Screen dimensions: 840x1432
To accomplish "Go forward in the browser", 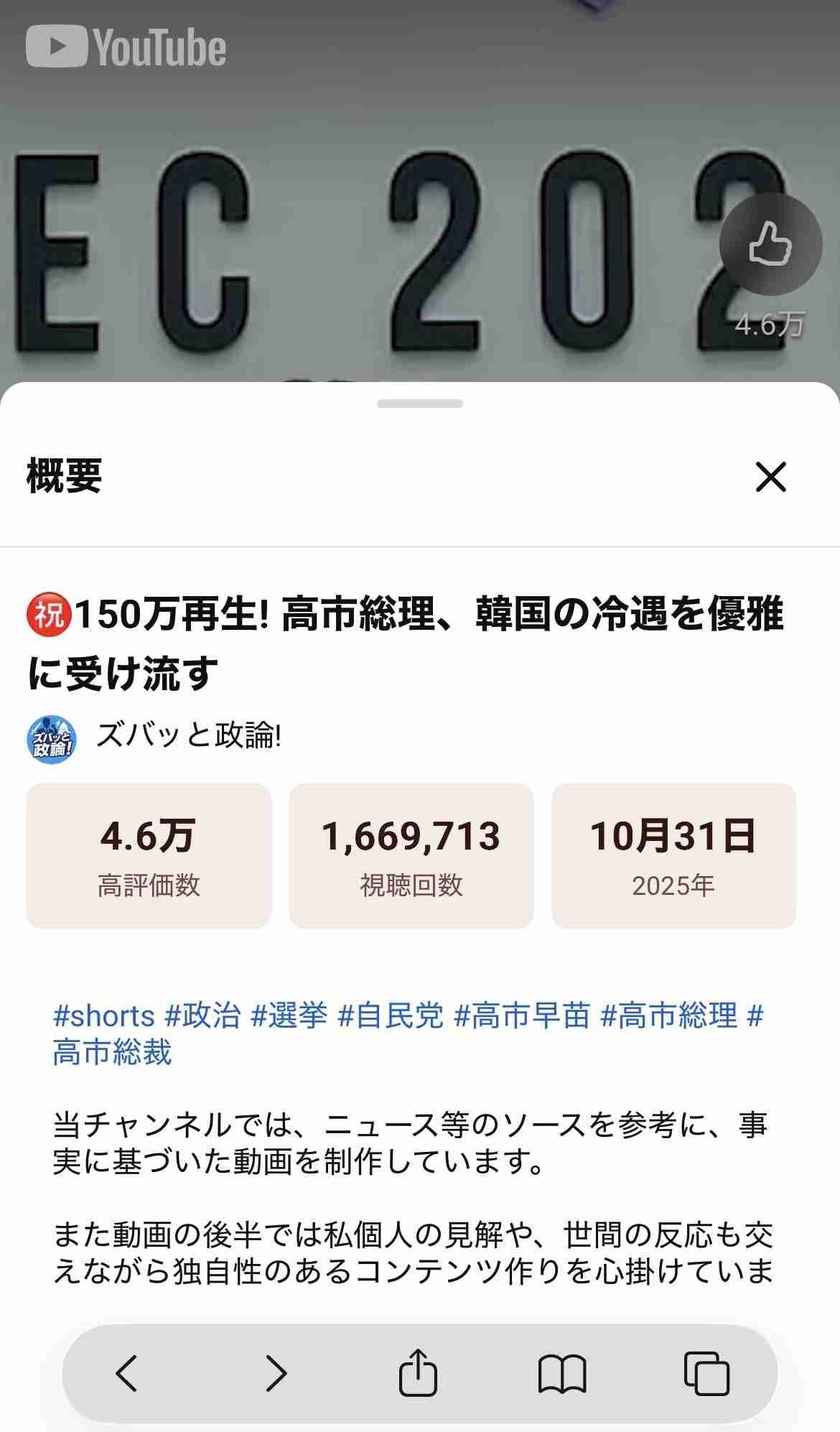I will click(x=276, y=1373).
